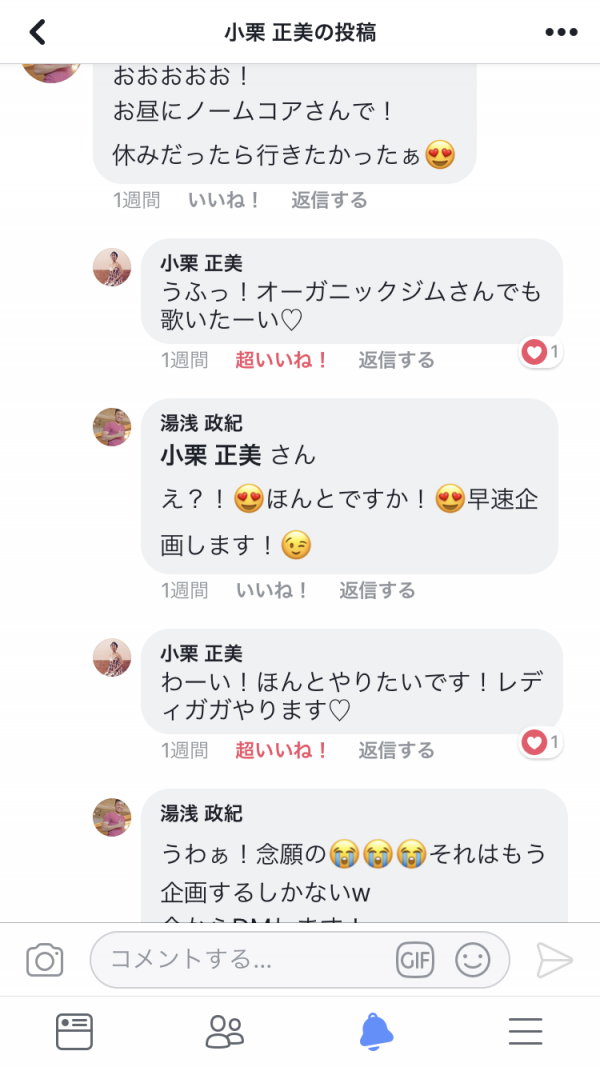This screenshot has height=1067, width=600.
Task: Reply to the レディガガ comment
Action: pyautogui.click(x=396, y=750)
